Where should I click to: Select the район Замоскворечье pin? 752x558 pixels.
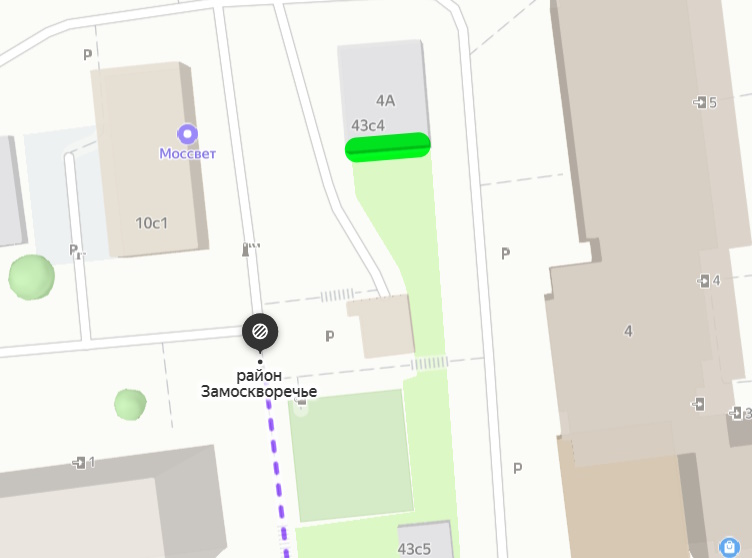(x=260, y=331)
